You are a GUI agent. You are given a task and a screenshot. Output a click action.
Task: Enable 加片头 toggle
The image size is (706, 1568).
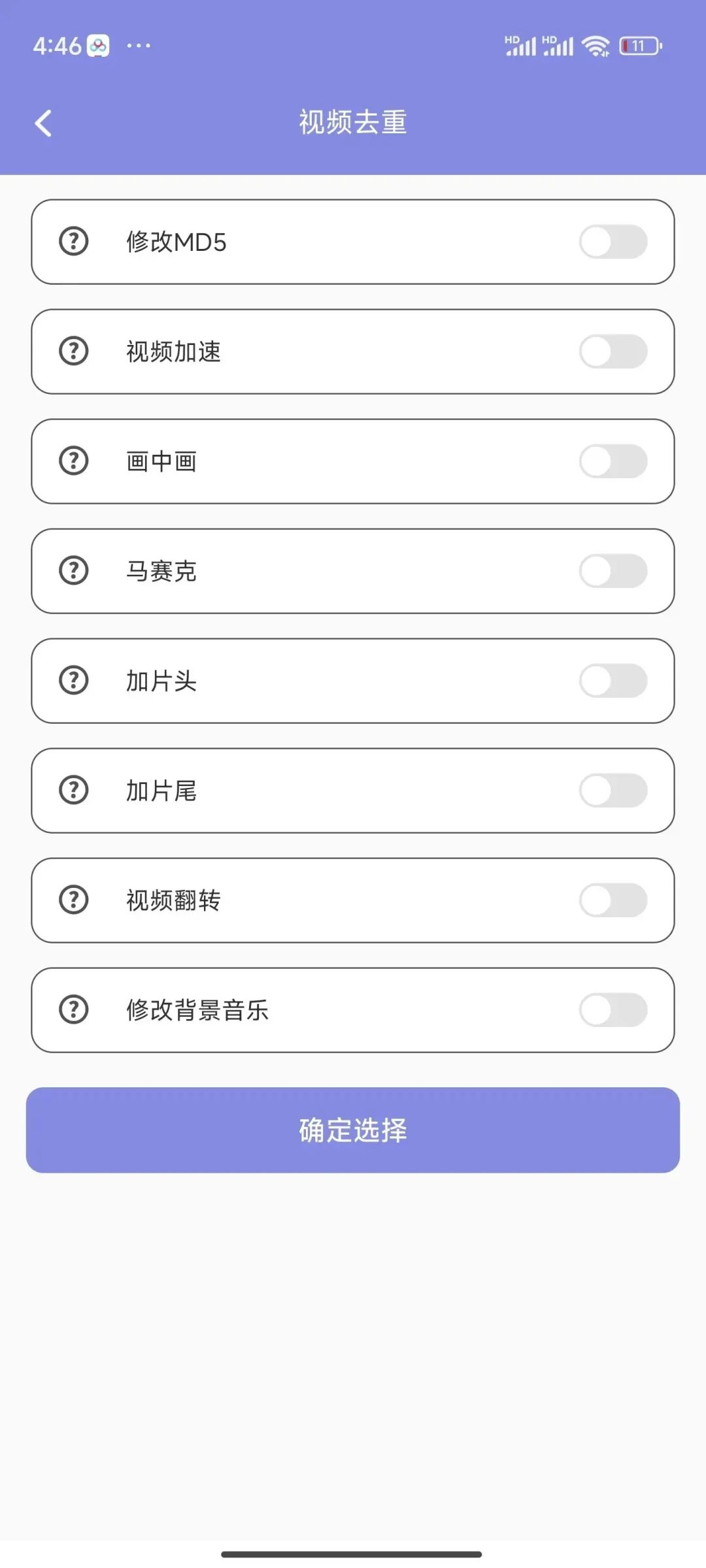tap(613, 681)
